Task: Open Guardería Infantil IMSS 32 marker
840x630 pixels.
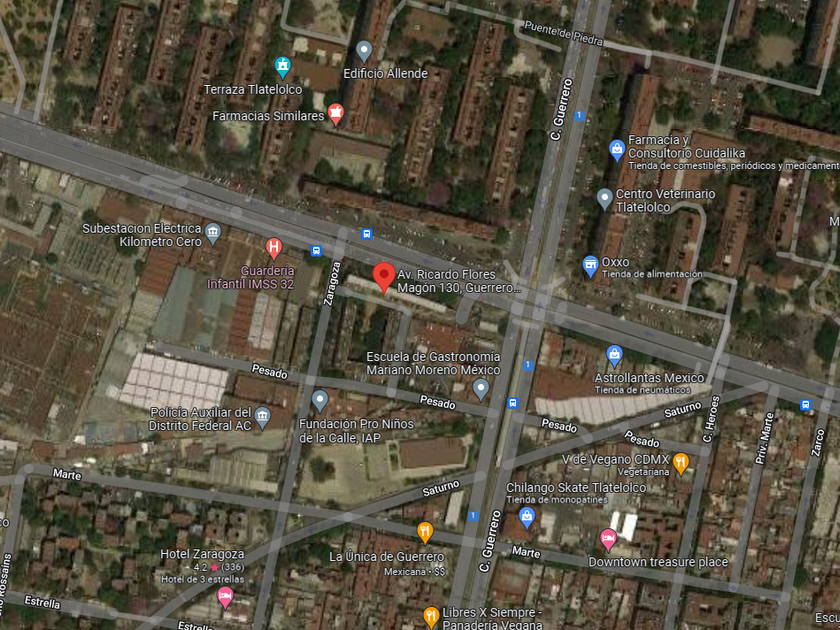Action: pyautogui.click(x=274, y=249)
